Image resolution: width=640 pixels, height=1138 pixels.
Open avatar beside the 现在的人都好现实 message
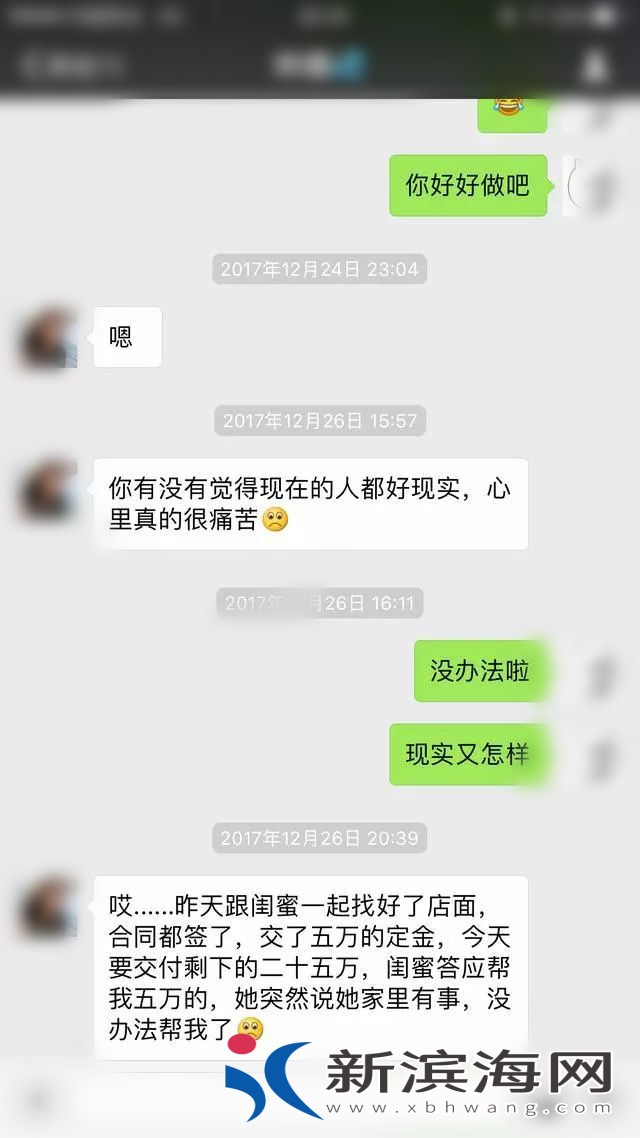(49, 490)
